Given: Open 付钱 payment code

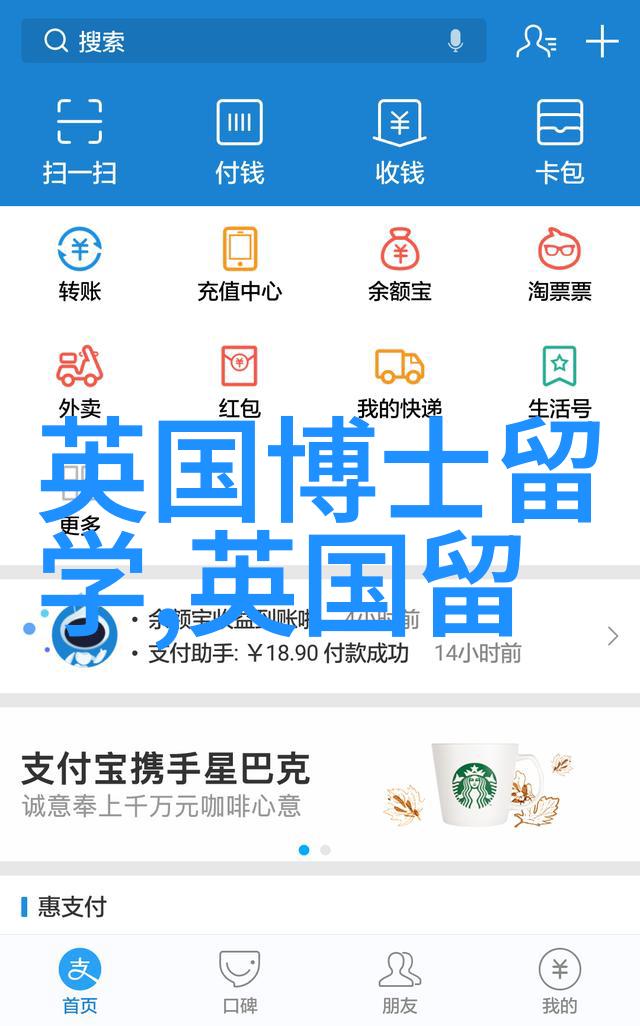Looking at the screenshot, I should [x=240, y=140].
